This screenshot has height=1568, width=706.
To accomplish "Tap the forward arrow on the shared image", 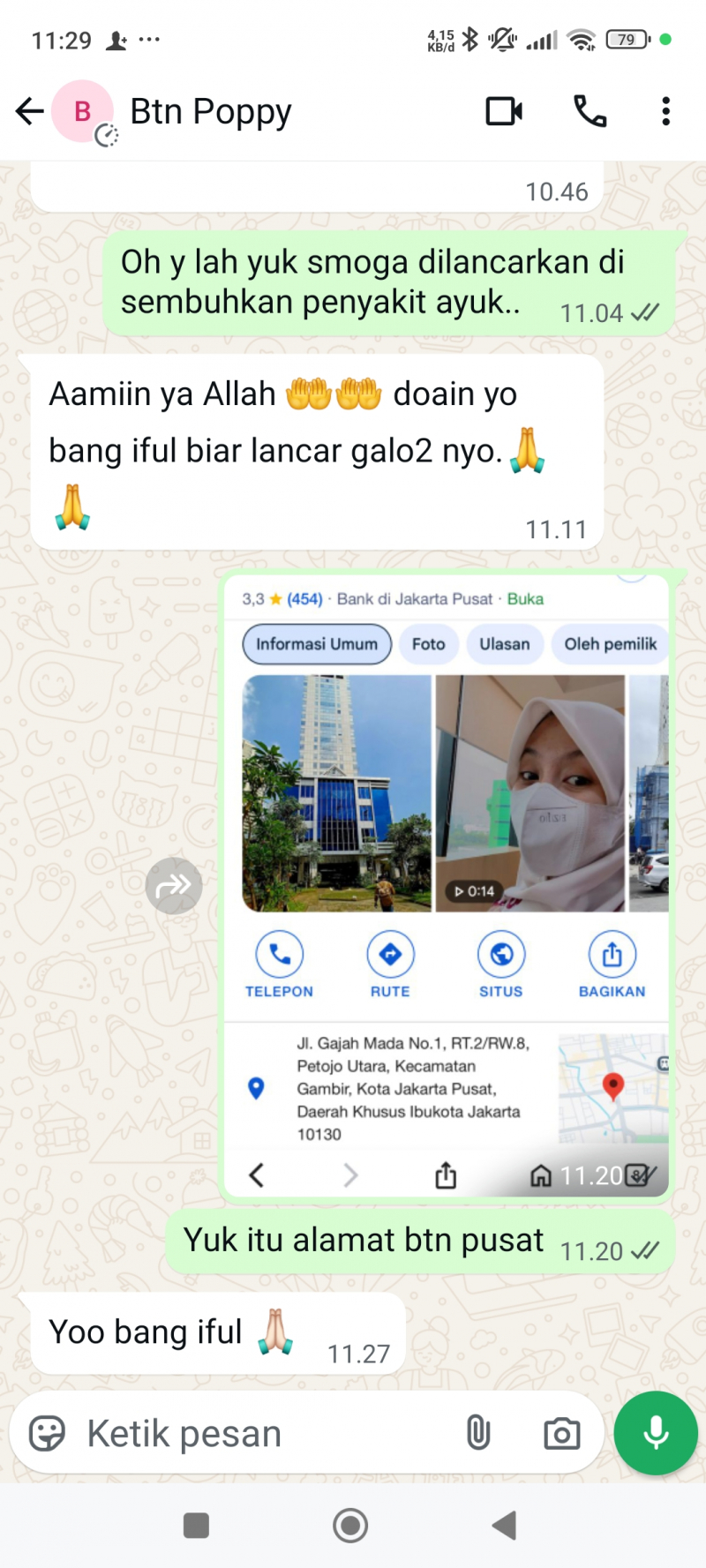I will (174, 885).
